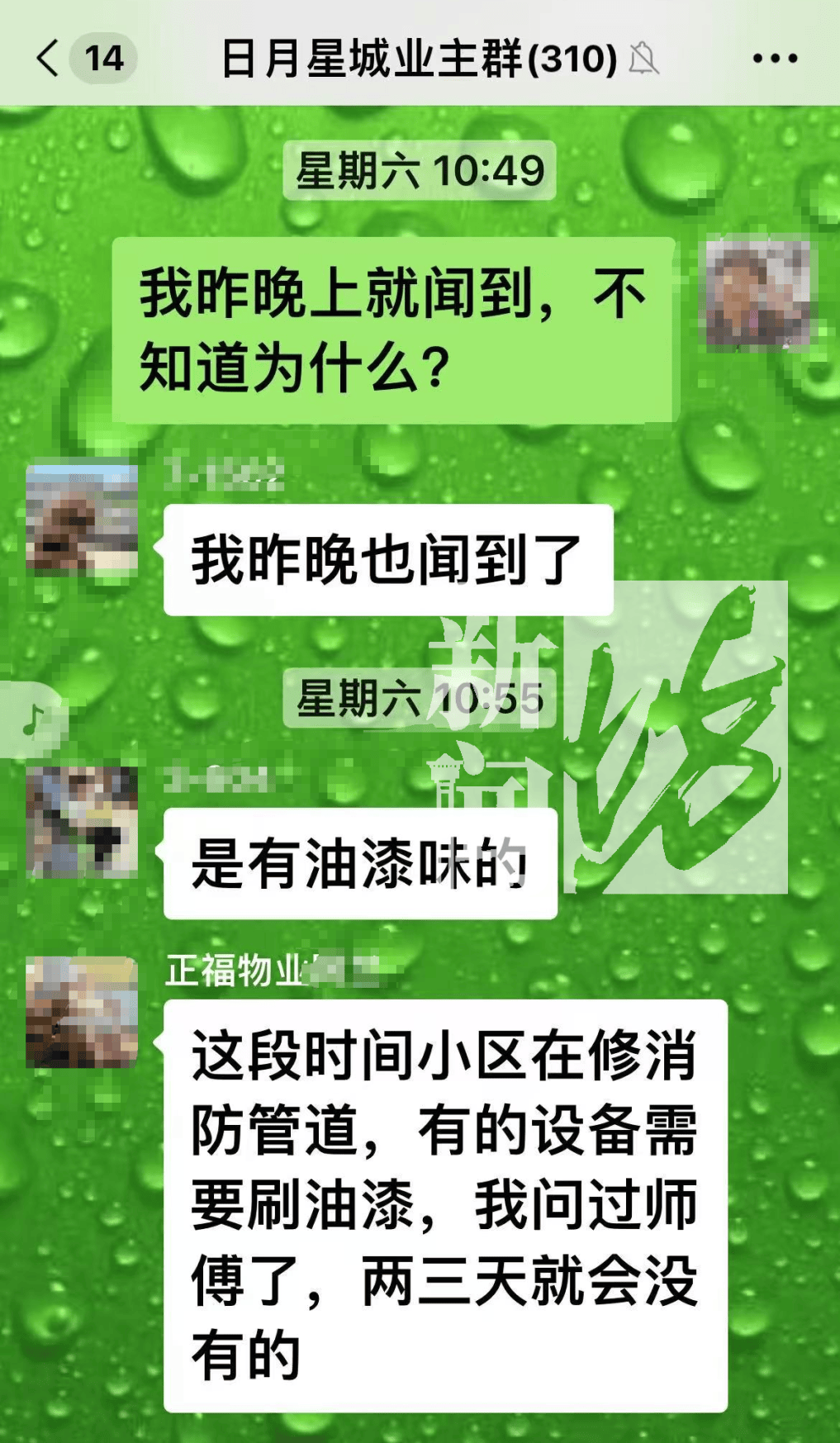Screen dimensions: 840x1443
Task: Tap the group title 日月星城业主群(310)
Action: point(415,58)
